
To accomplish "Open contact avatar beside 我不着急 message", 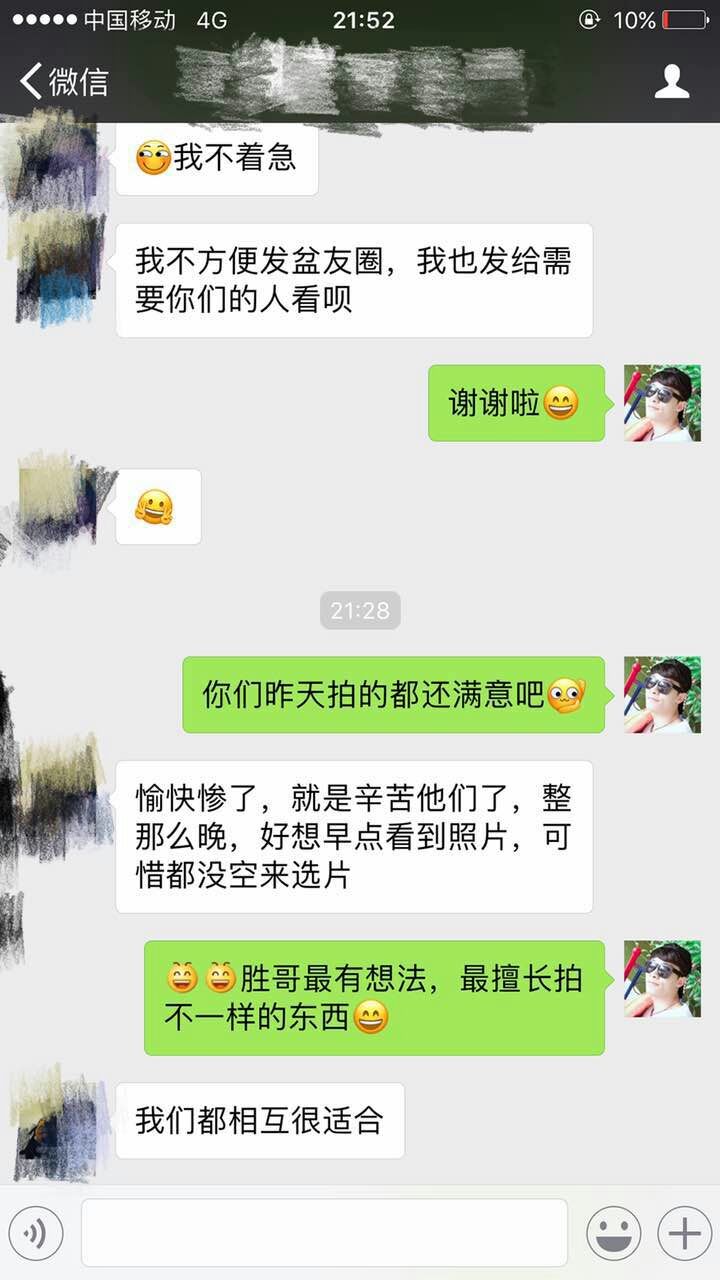I will (x=60, y=160).
